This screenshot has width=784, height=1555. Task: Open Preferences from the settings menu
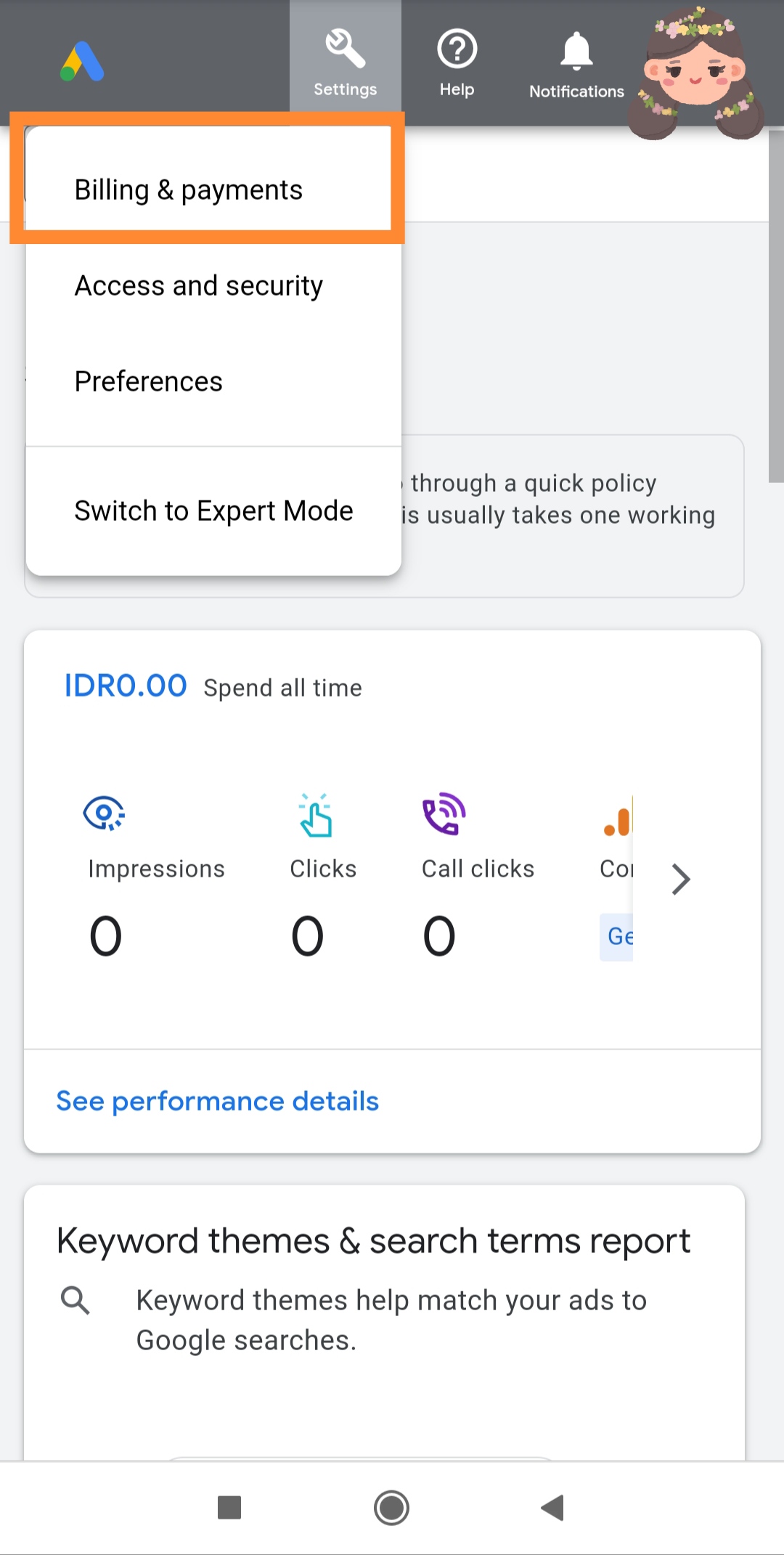(x=149, y=382)
